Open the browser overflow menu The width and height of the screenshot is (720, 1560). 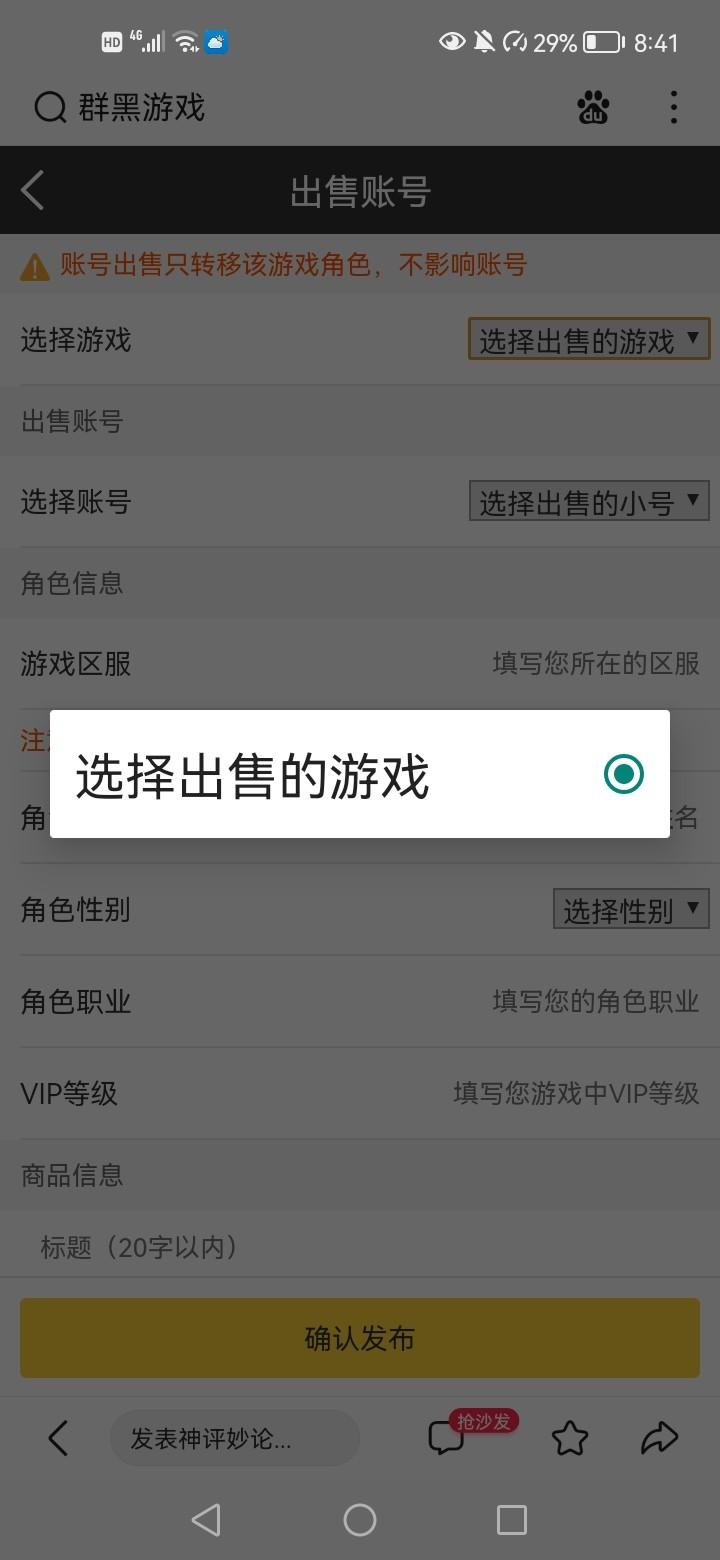point(674,107)
